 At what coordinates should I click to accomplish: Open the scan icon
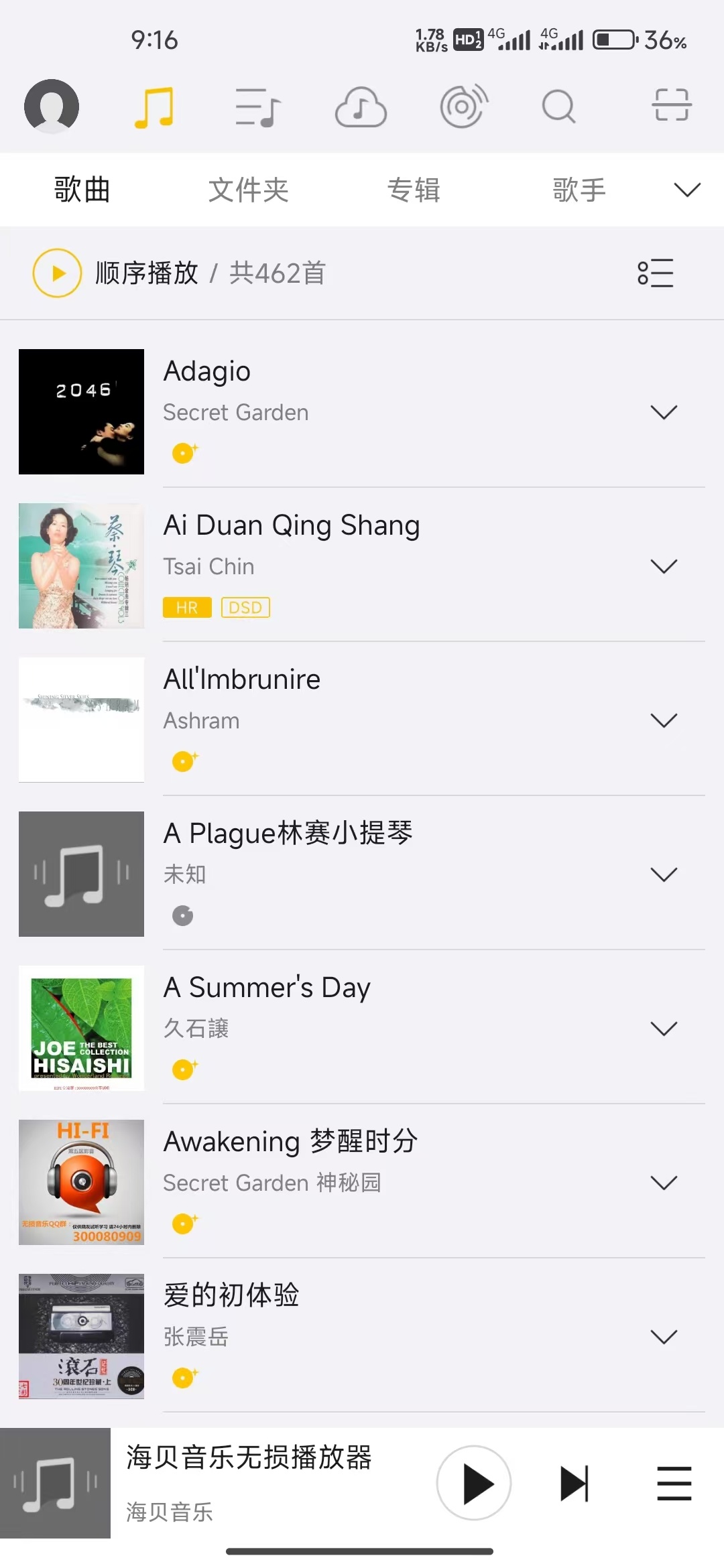pos(671,106)
